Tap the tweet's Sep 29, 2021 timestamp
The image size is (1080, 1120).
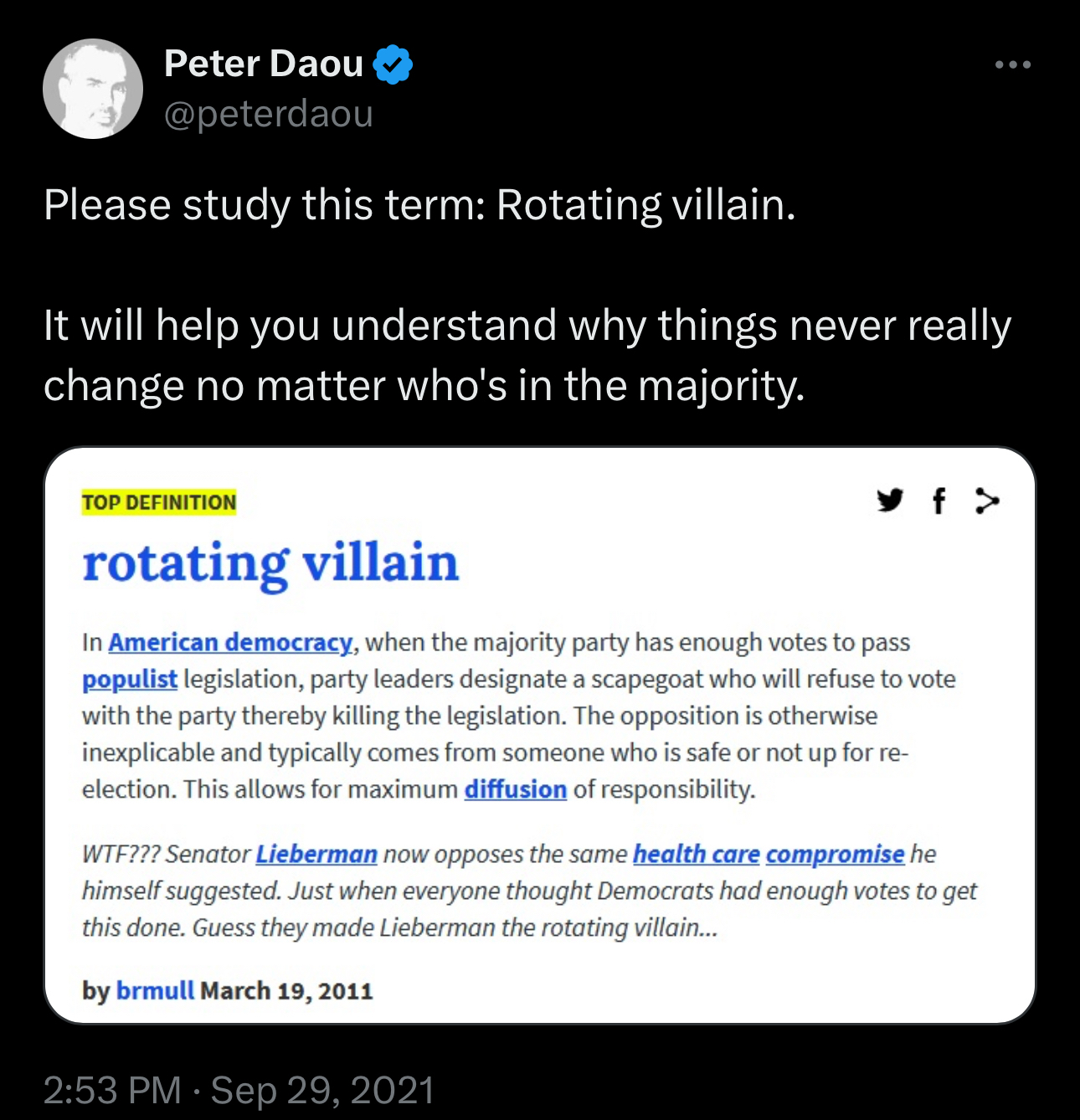click(239, 1090)
